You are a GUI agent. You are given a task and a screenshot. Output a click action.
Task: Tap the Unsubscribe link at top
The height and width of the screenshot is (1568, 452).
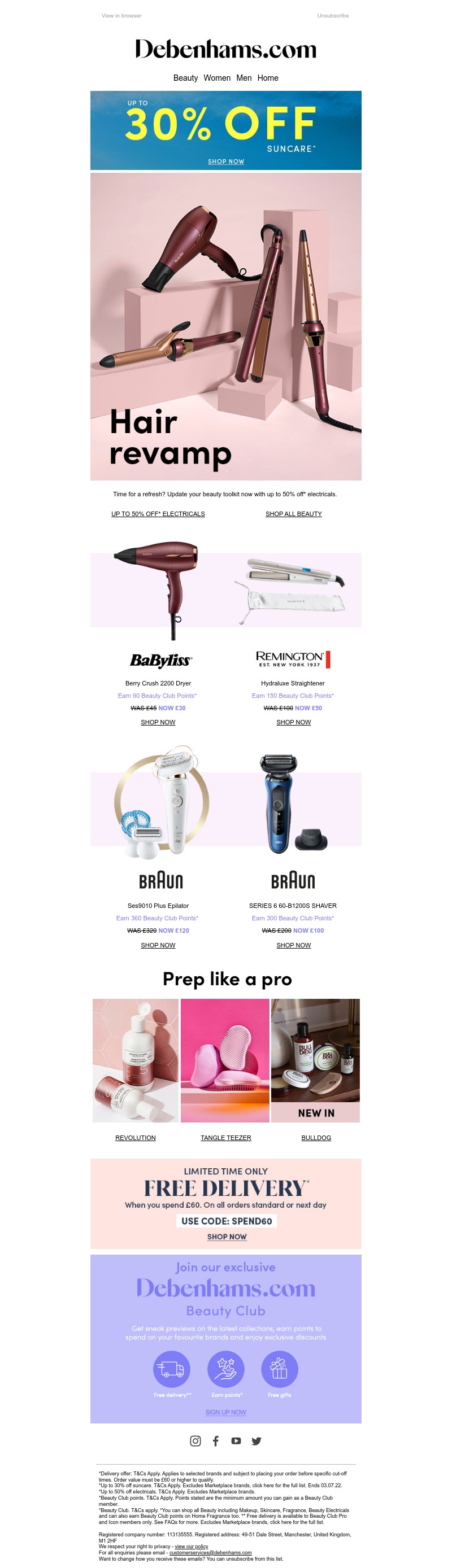tap(333, 16)
